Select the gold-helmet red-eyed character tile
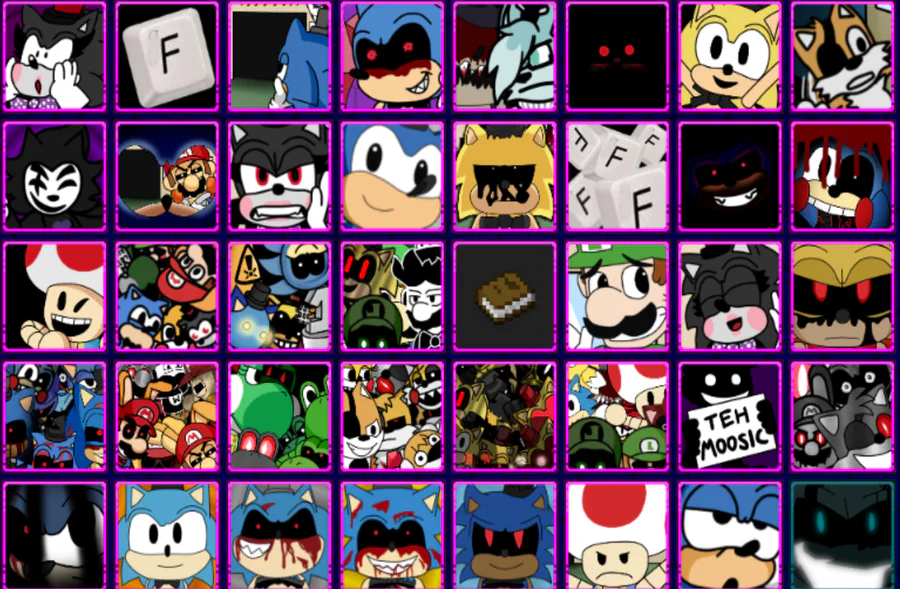The height and width of the screenshot is (589, 900). 841,296
